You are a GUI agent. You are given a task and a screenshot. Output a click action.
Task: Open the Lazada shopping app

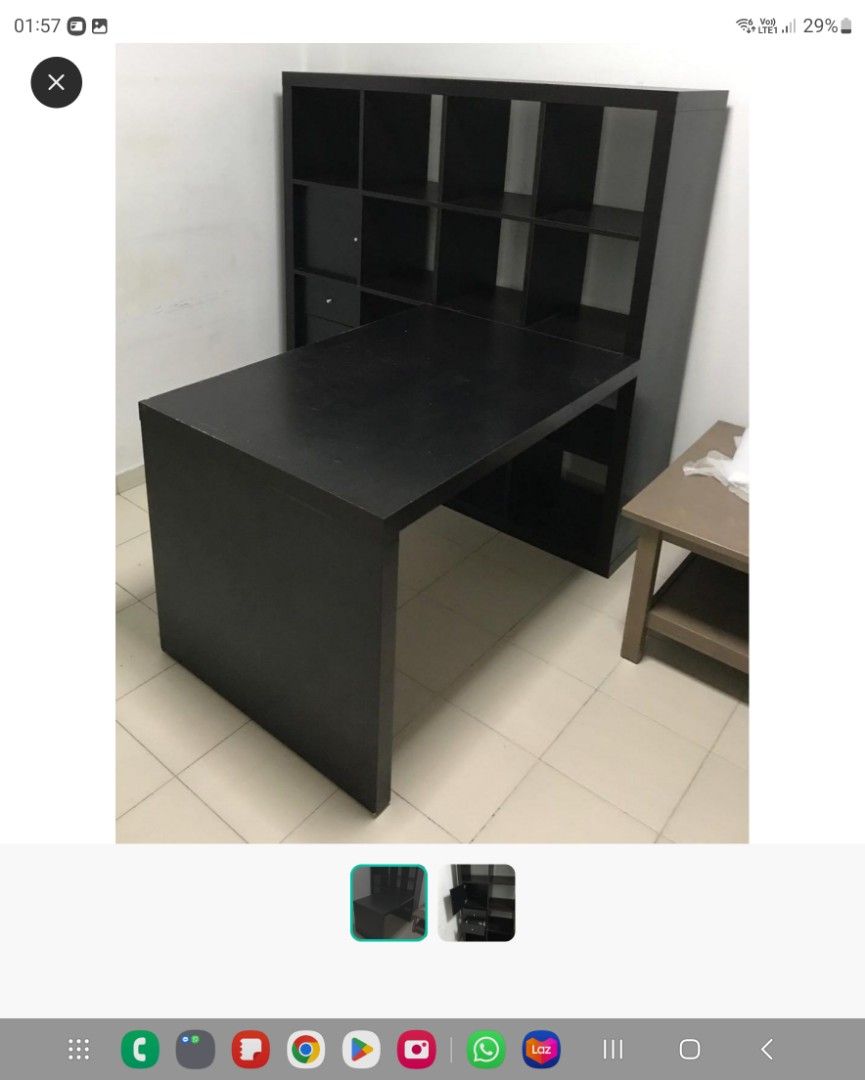pos(540,1049)
